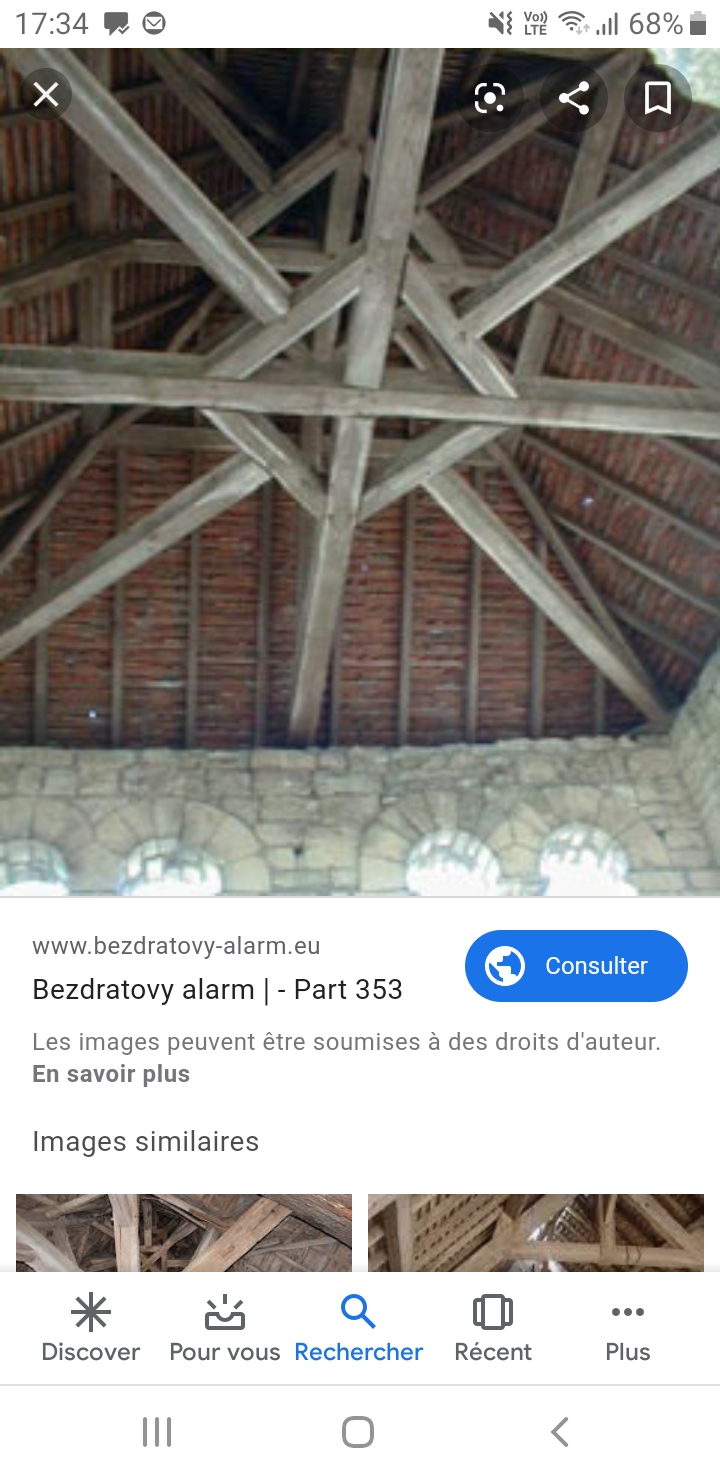The height and width of the screenshot is (1480, 720).
Task: Go to the system home screen
Action: 358,1432
